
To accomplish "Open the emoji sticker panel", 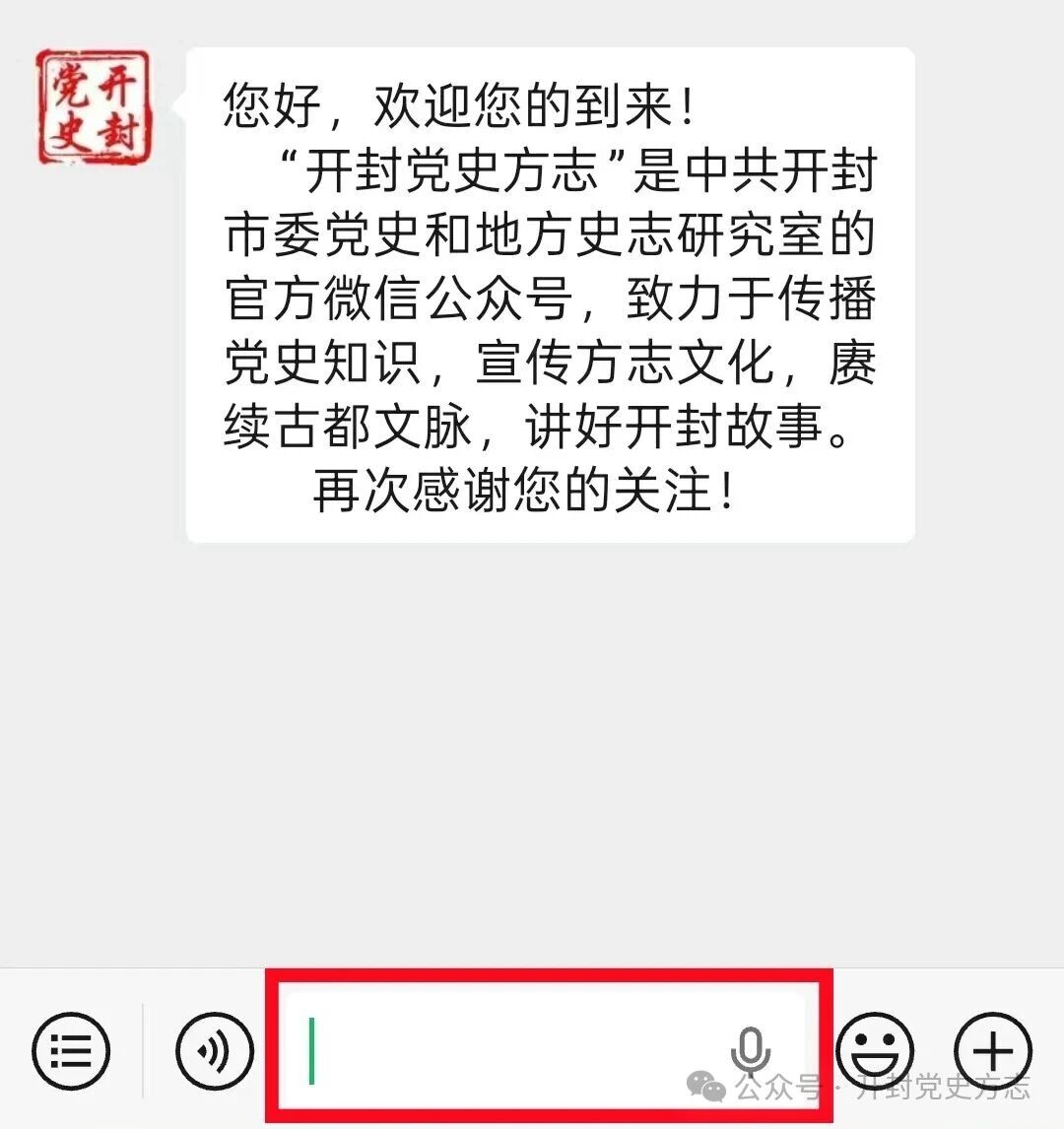I will [875, 1051].
